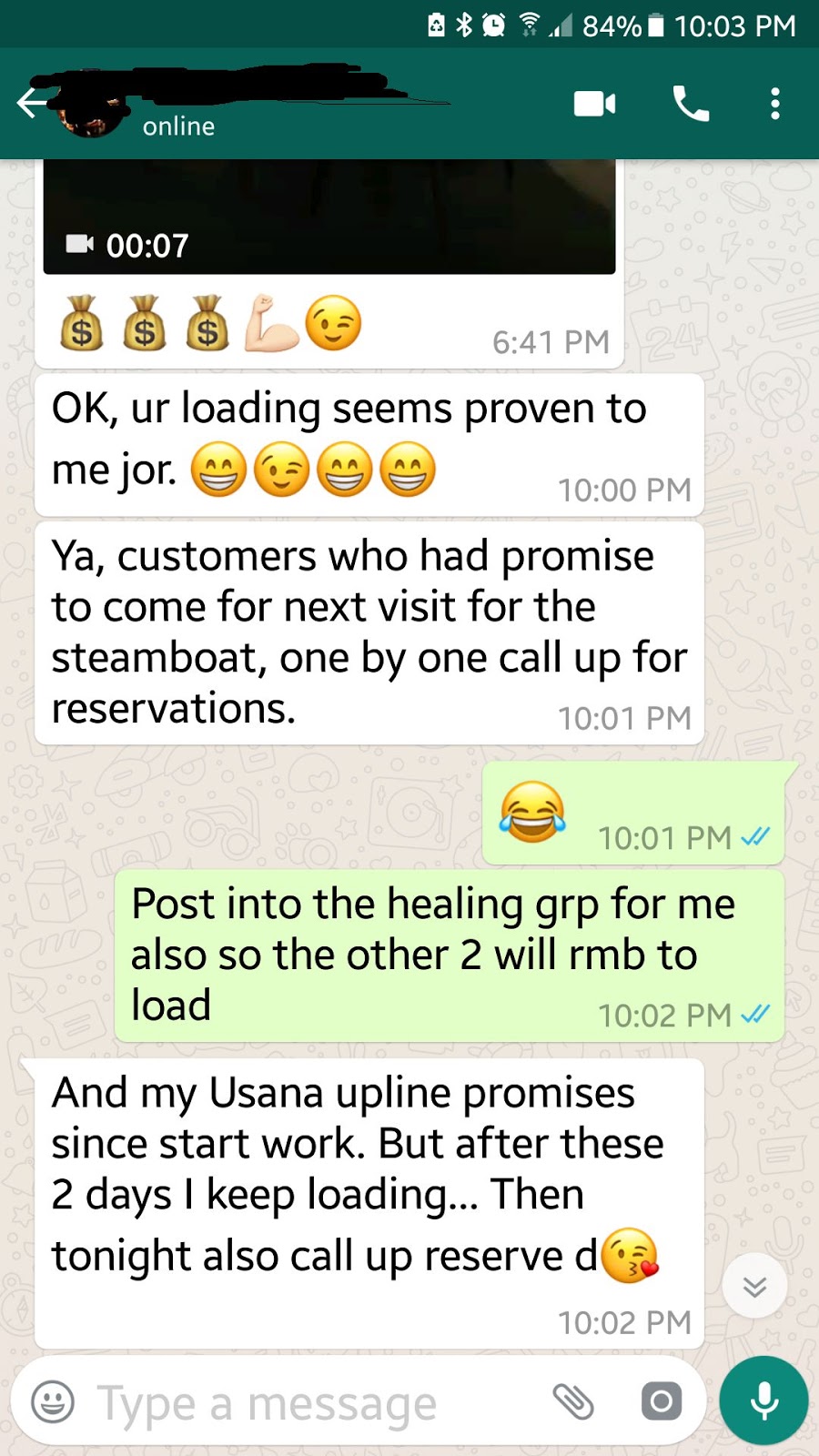Viewport: 819px width, 1456px height.
Task: Open the emoji picker
Action: coord(53,1402)
